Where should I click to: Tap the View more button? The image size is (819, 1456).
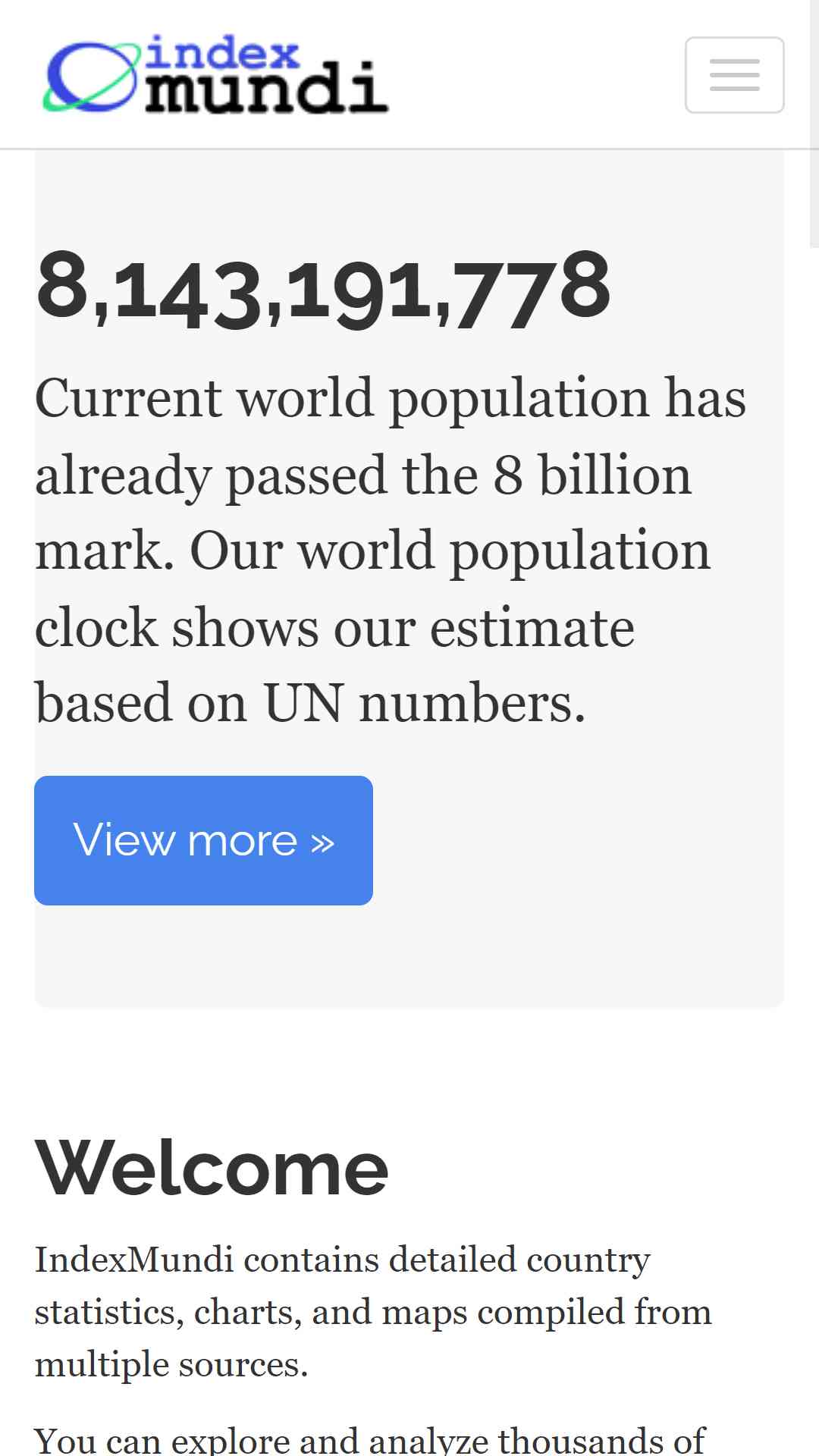pos(203,840)
